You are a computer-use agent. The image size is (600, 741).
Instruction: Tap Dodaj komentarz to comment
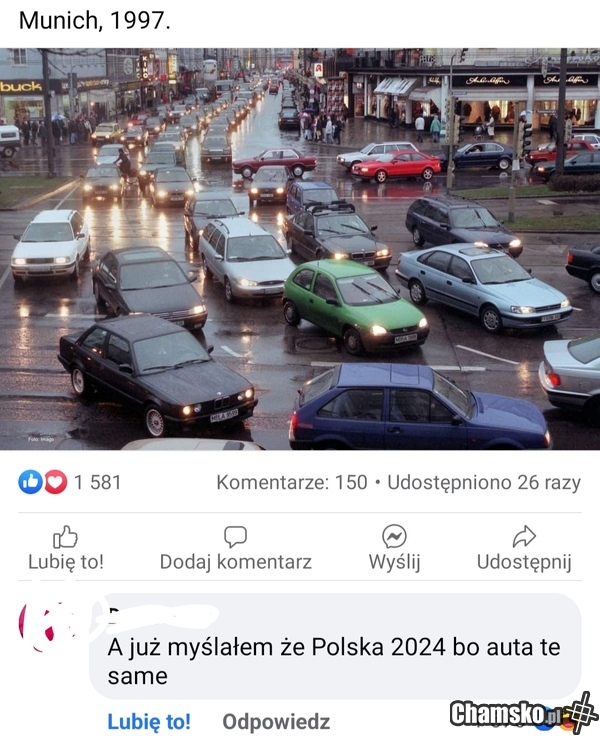(x=235, y=548)
